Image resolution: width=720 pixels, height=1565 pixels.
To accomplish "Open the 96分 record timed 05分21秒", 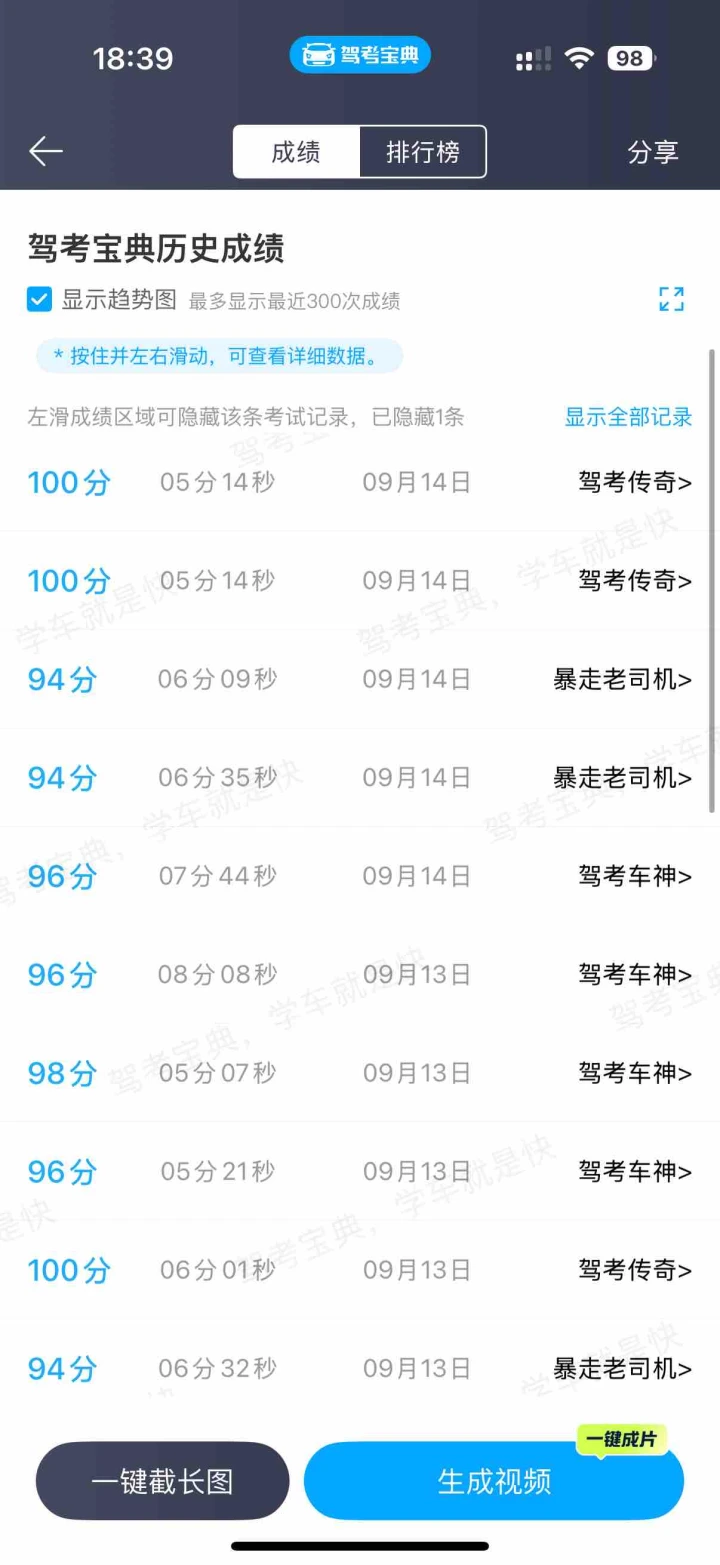I will (x=360, y=1172).
